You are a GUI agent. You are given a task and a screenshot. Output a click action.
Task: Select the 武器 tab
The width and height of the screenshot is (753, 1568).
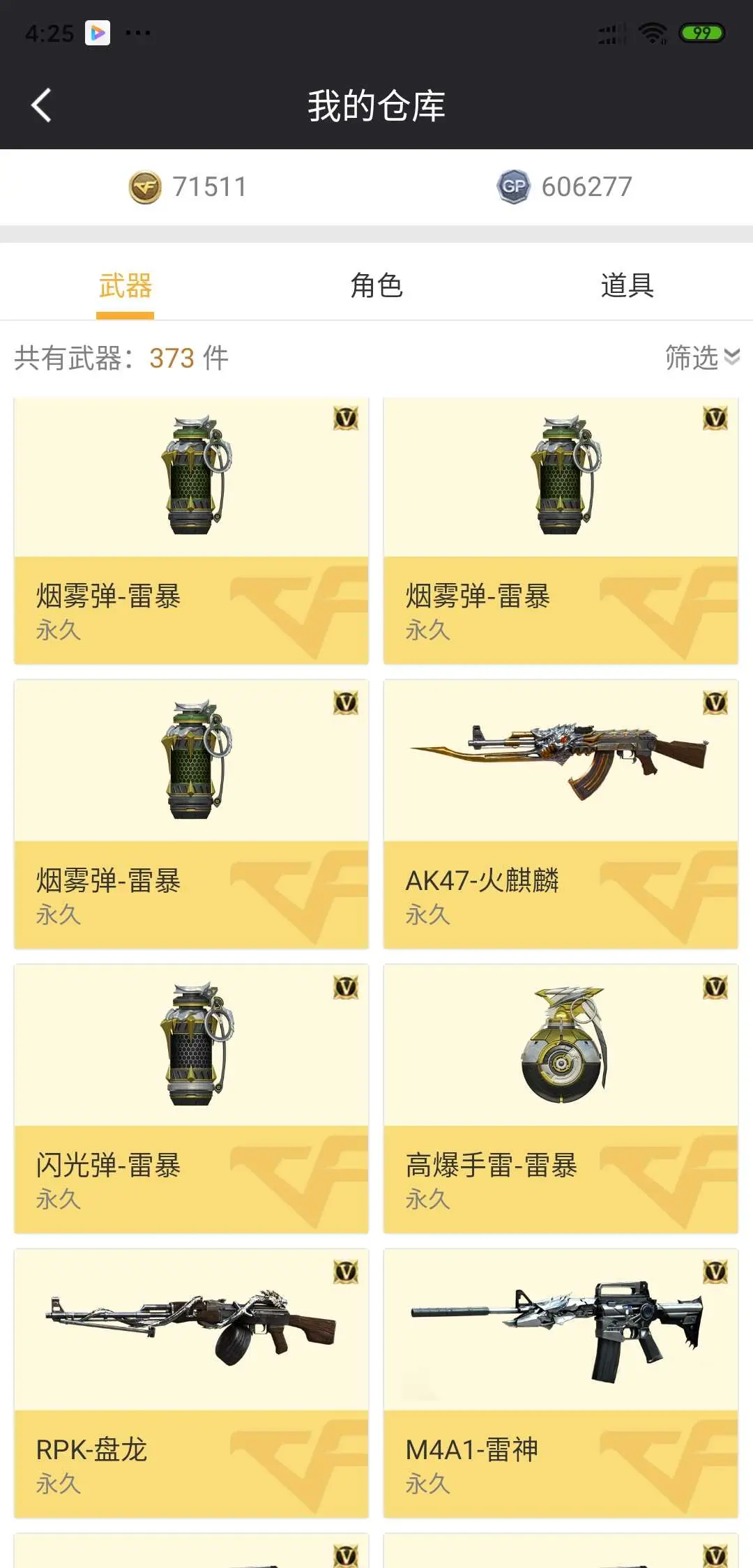point(125,285)
